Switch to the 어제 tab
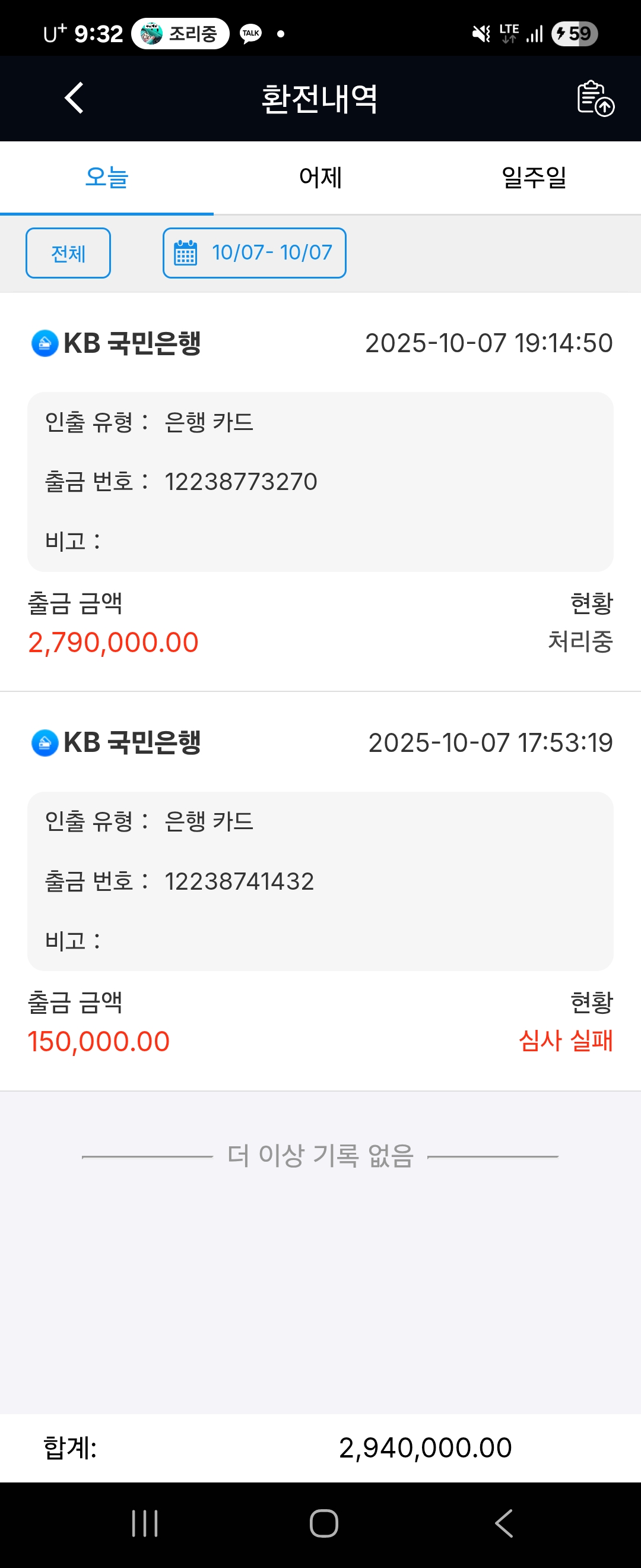The width and height of the screenshot is (641, 1568). 320,178
